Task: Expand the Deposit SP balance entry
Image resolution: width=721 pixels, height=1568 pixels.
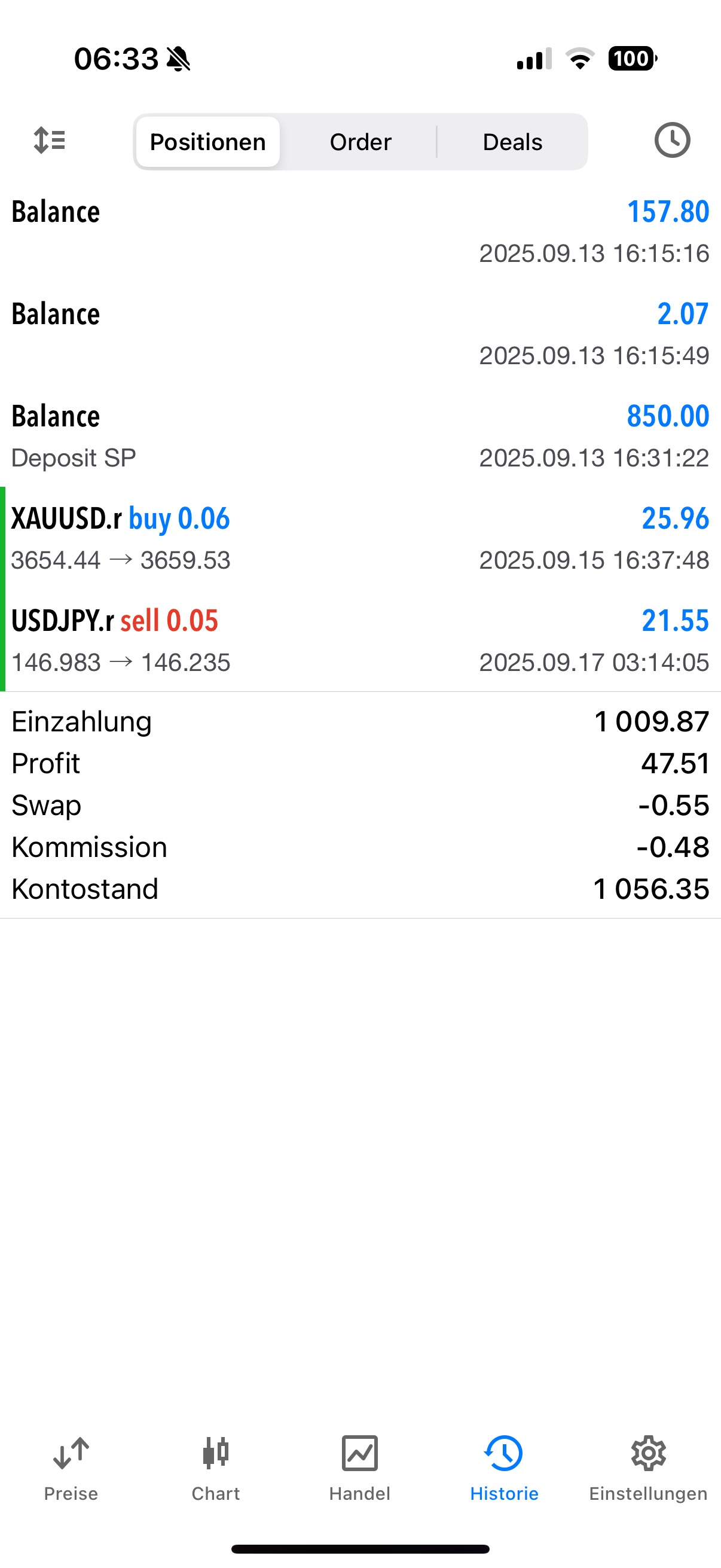Action: tap(360, 436)
